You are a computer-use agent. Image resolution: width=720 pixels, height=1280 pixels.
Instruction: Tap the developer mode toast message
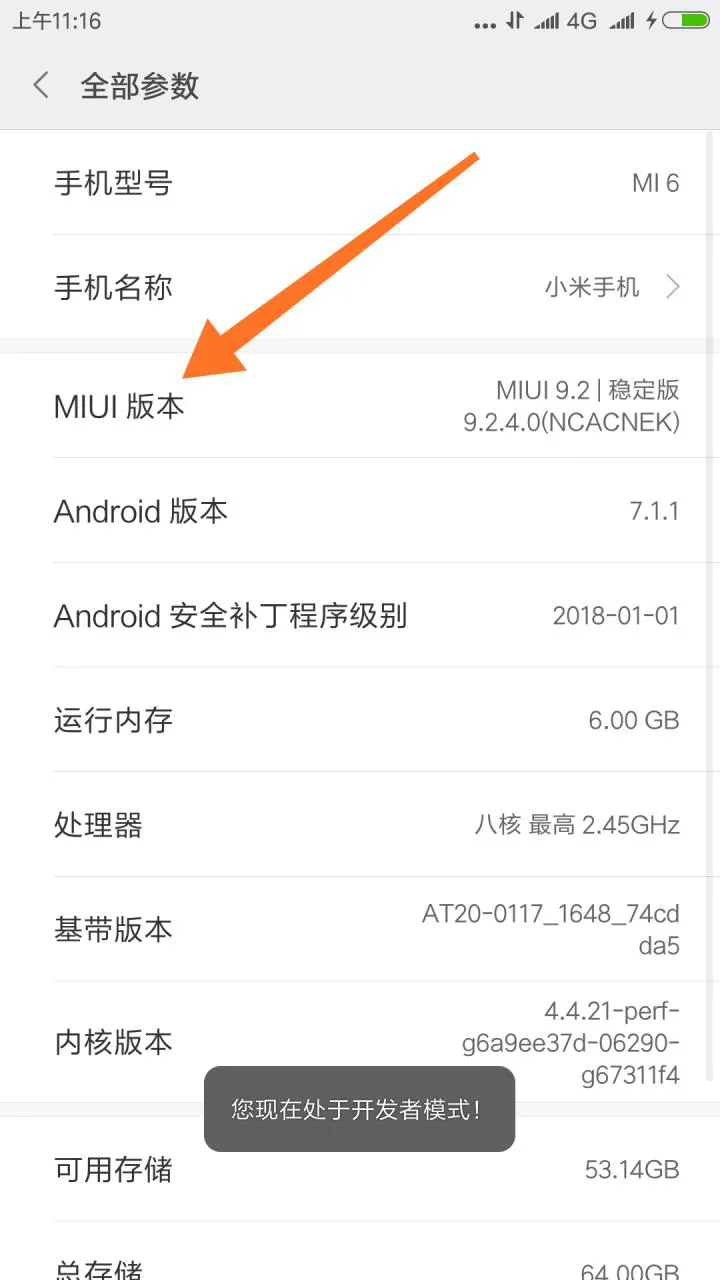pos(359,1108)
